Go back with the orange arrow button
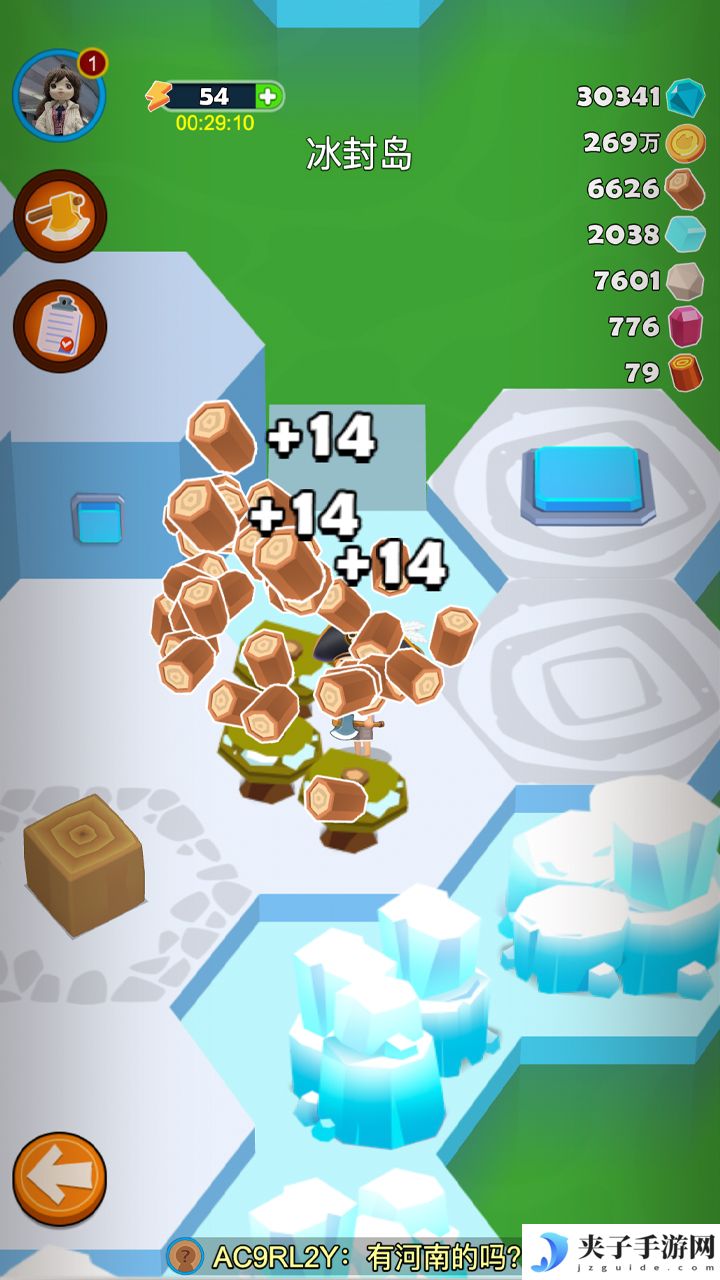The width and height of the screenshot is (720, 1280). (60, 1179)
